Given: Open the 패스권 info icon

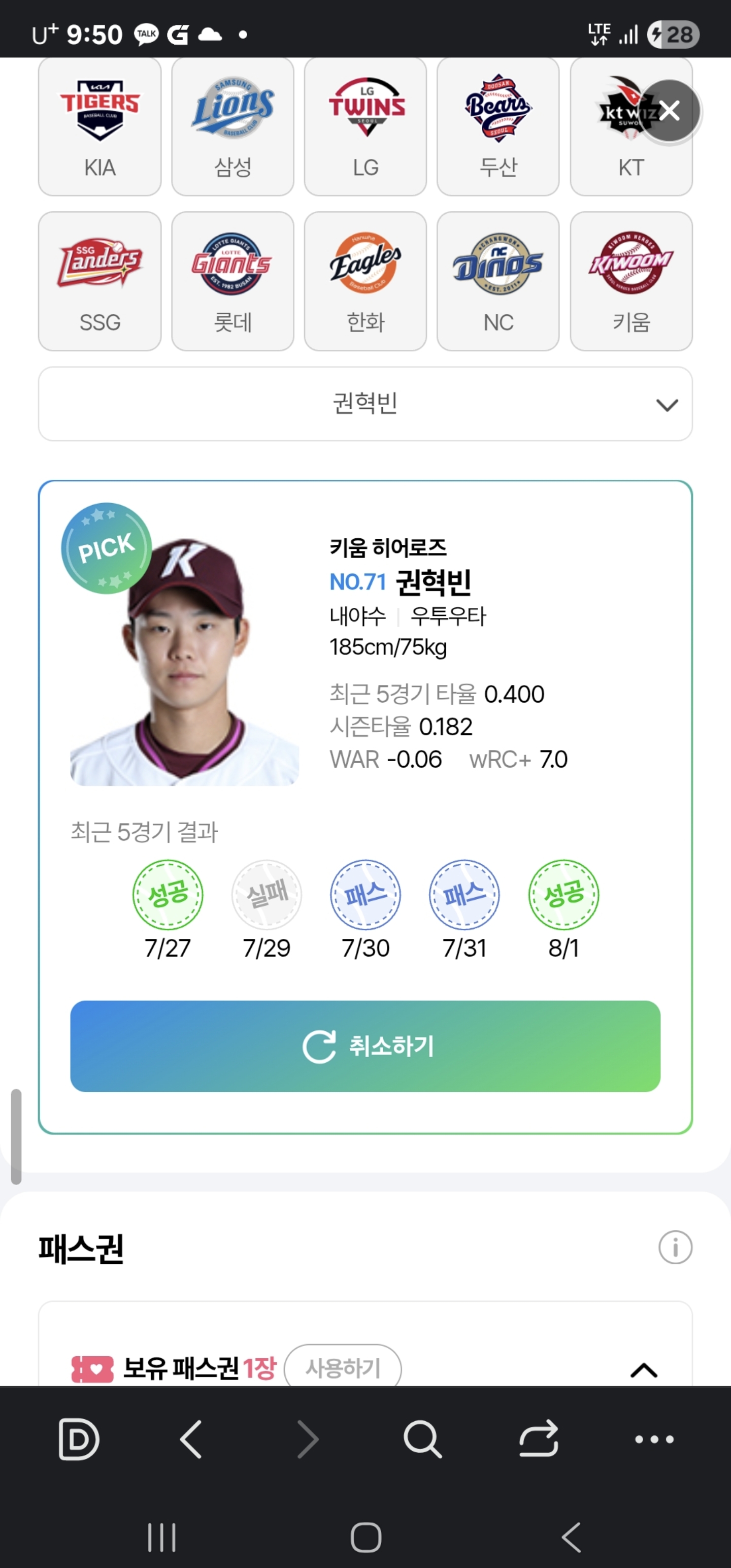Looking at the screenshot, I should tap(675, 1247).
